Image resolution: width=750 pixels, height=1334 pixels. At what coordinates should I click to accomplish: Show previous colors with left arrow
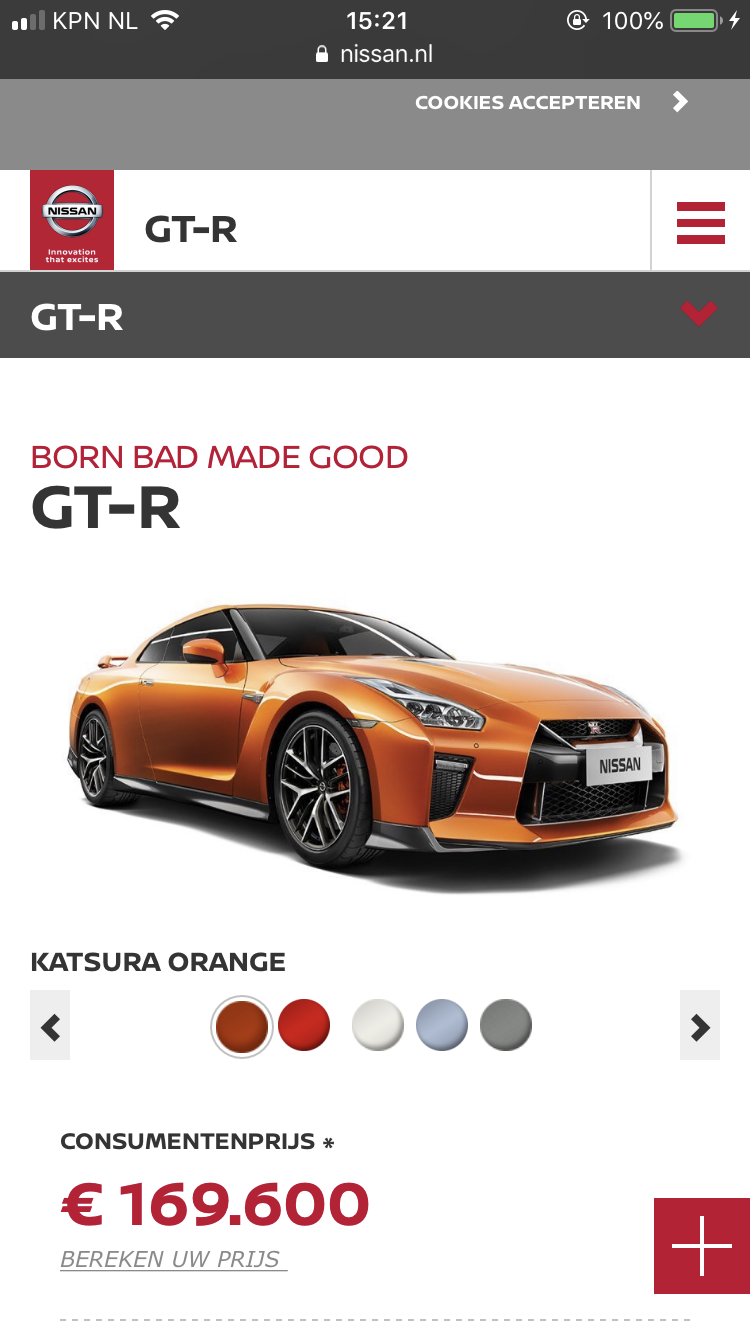tap(50, 1025)
